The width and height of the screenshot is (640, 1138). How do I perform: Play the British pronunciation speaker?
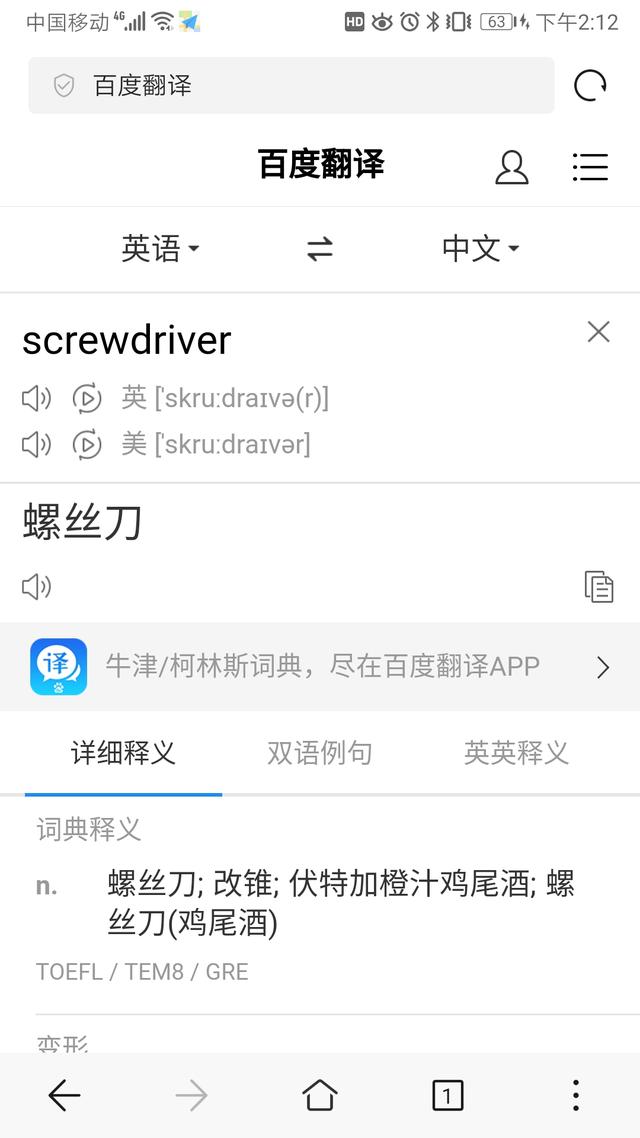coord(36,398)
